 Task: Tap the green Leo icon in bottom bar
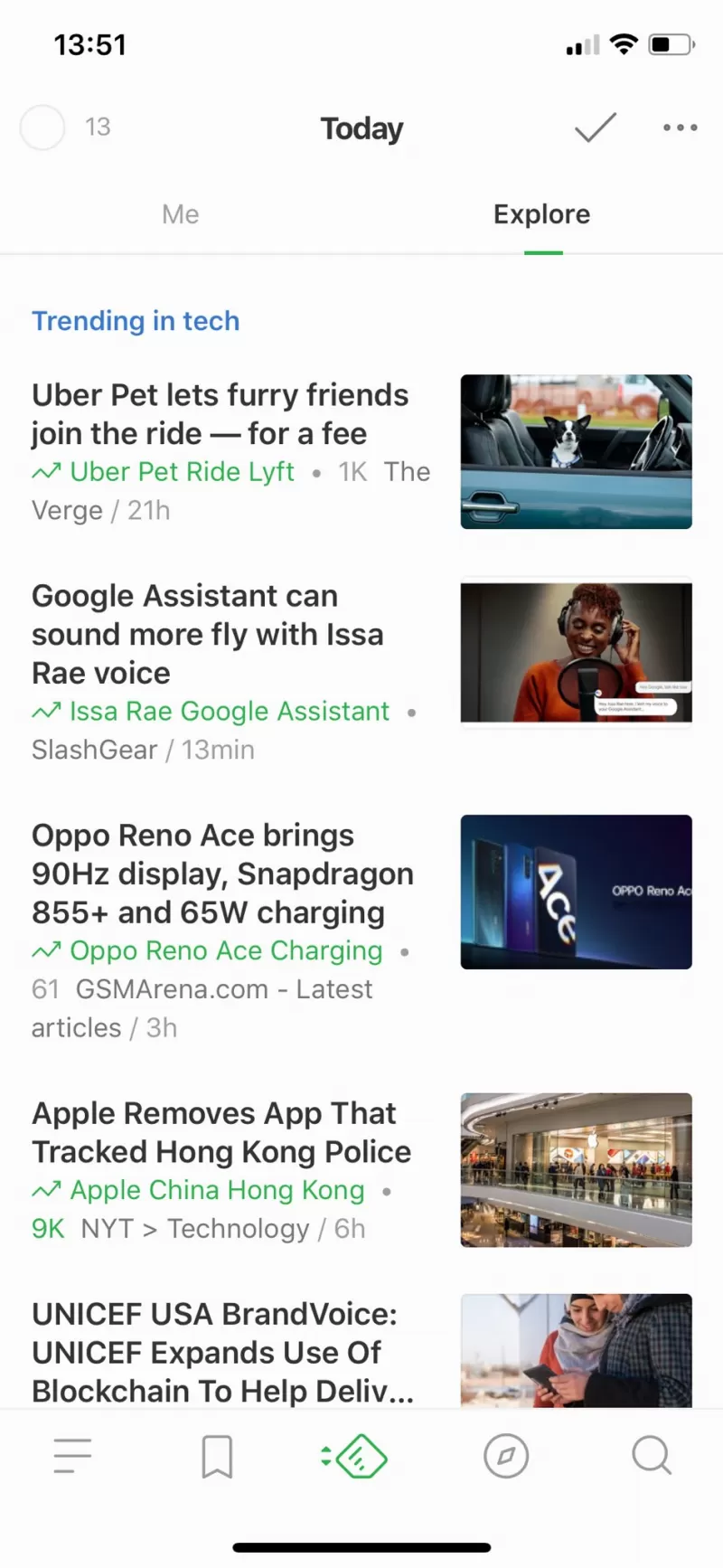point(352,1456)
